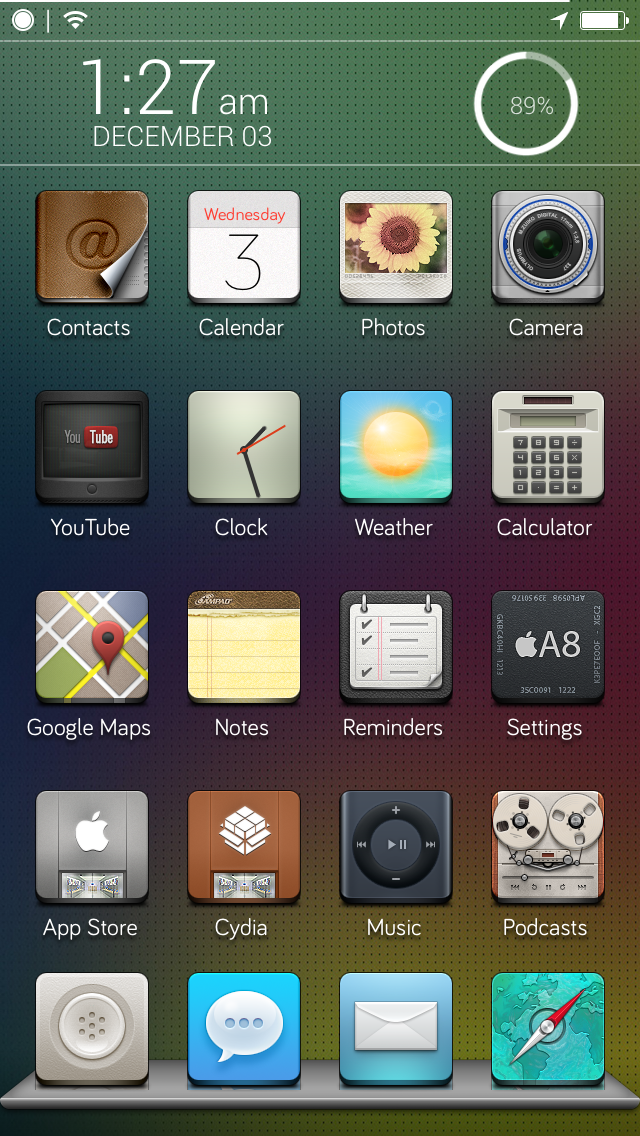Screen dimensions: 640x1136
Task: Open the Contacts app
Action: (x=92, y=246)
